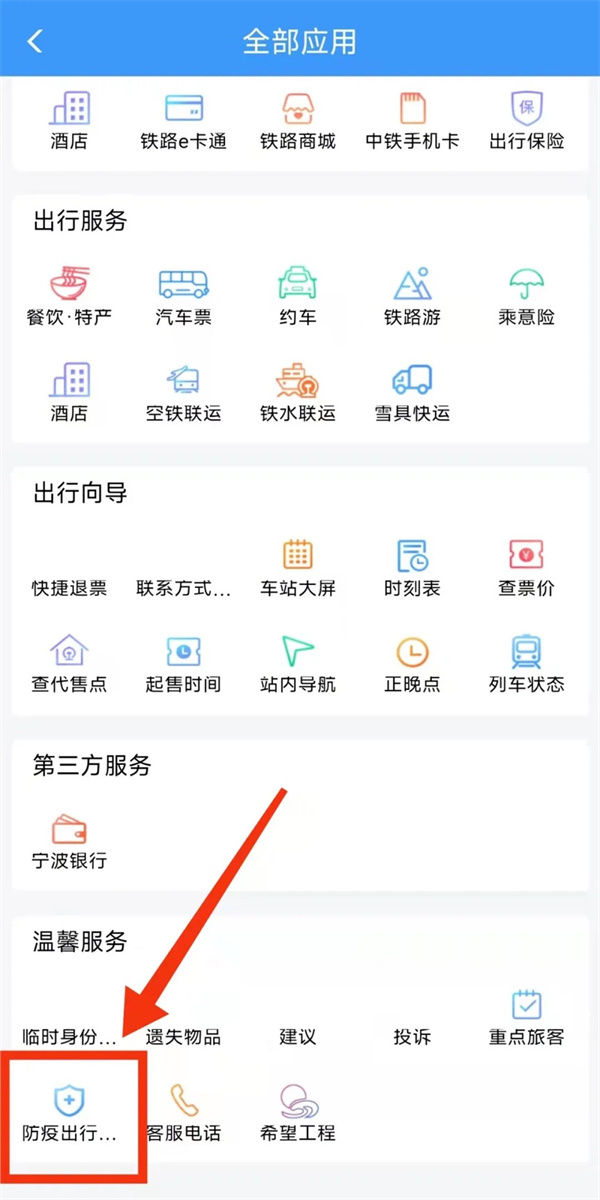Open 时刻表 timetable

(412, 568)
